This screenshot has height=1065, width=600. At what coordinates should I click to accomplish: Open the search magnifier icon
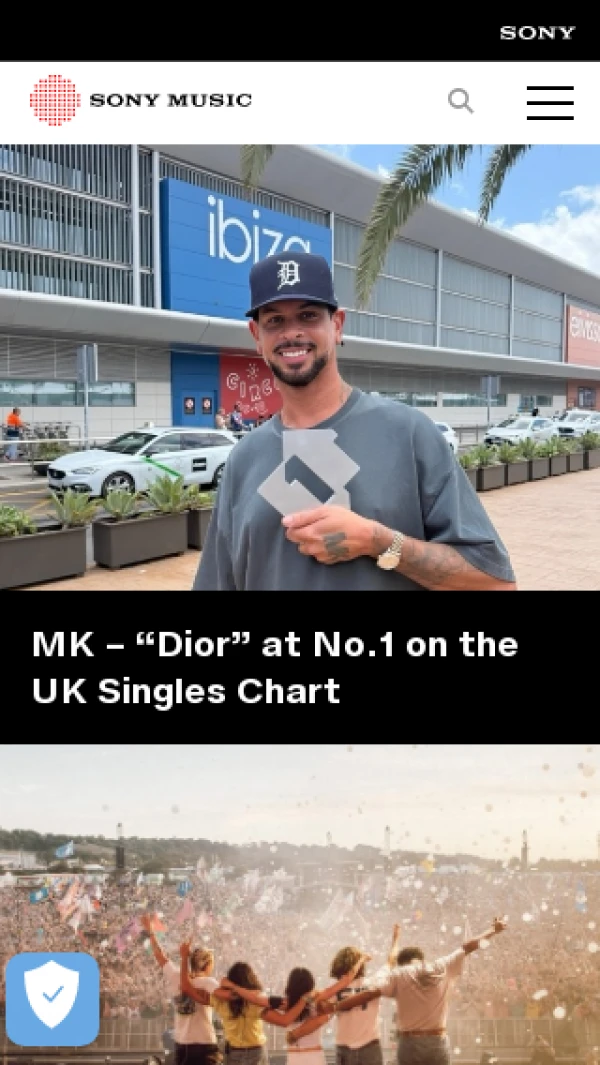[460, 101]
